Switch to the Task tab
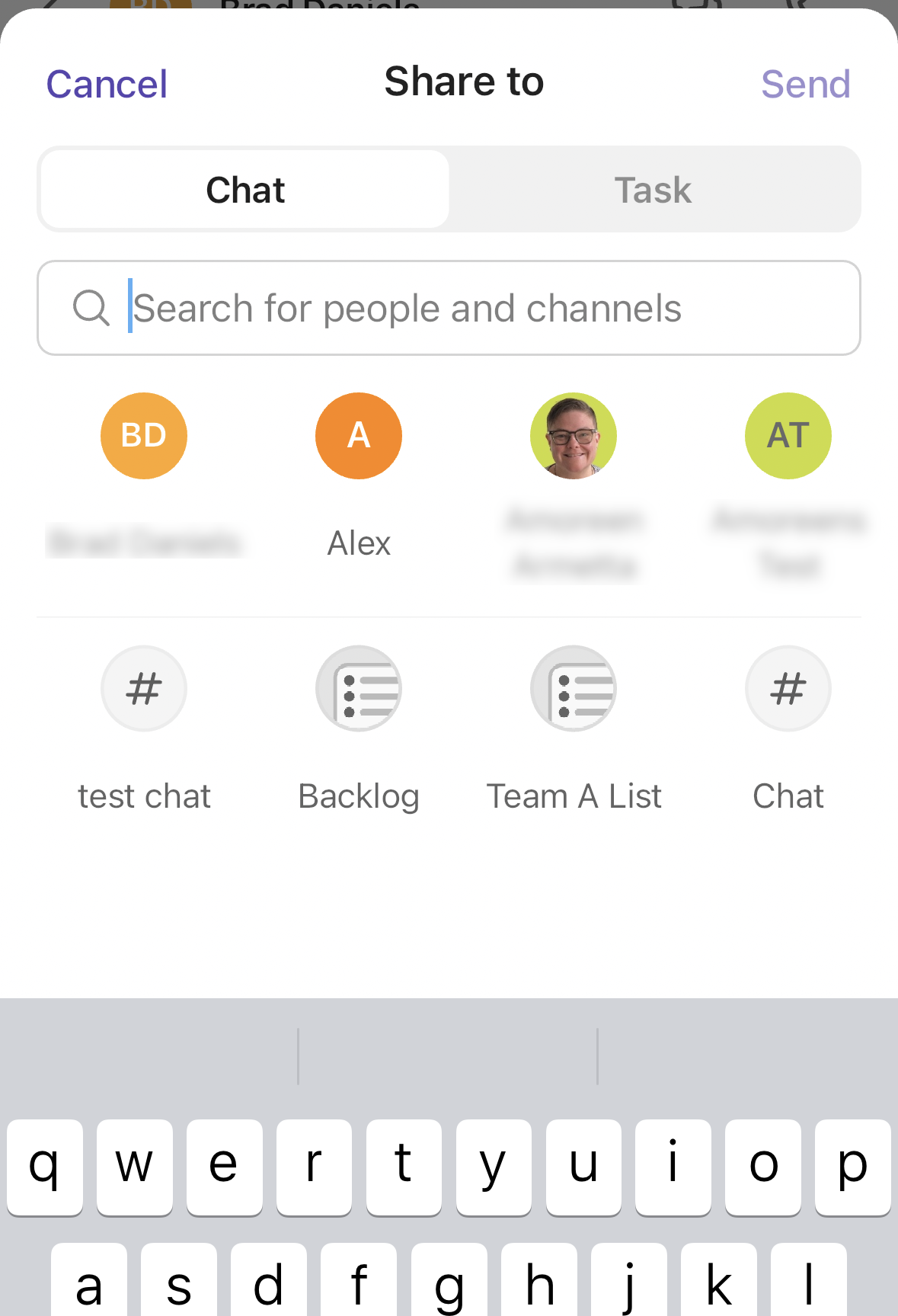 coord(653,190)
